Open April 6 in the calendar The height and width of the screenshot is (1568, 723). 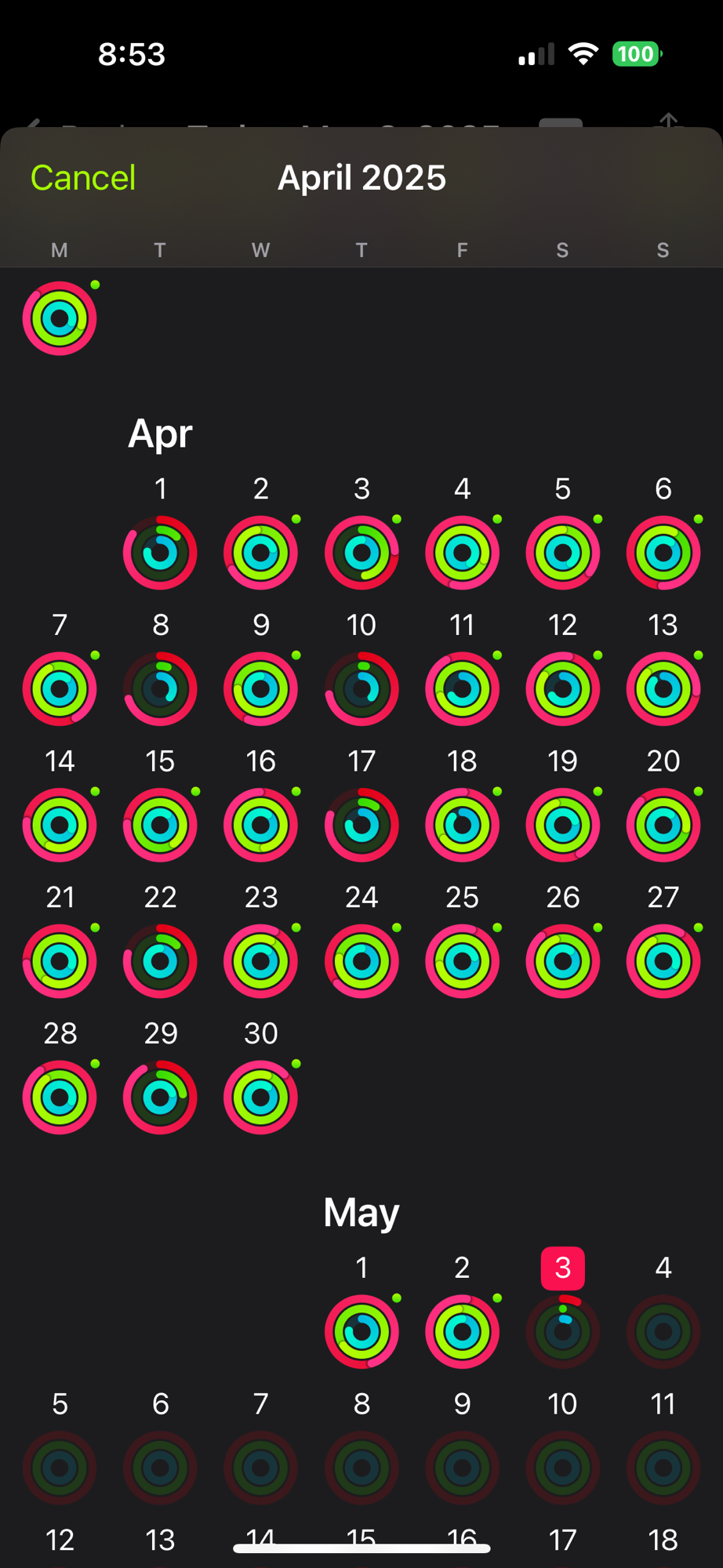click(663, 553)
